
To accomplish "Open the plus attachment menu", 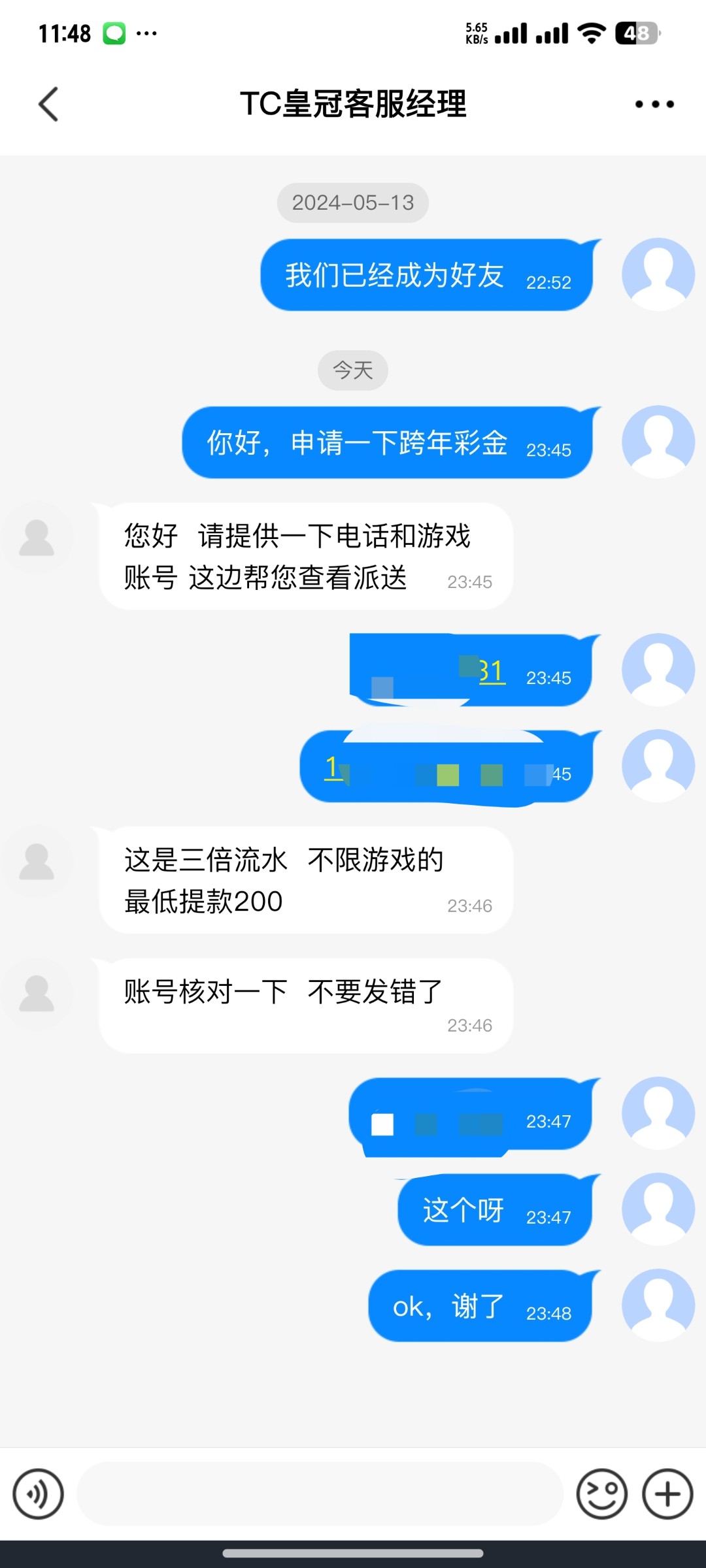I will point(667,1494).
